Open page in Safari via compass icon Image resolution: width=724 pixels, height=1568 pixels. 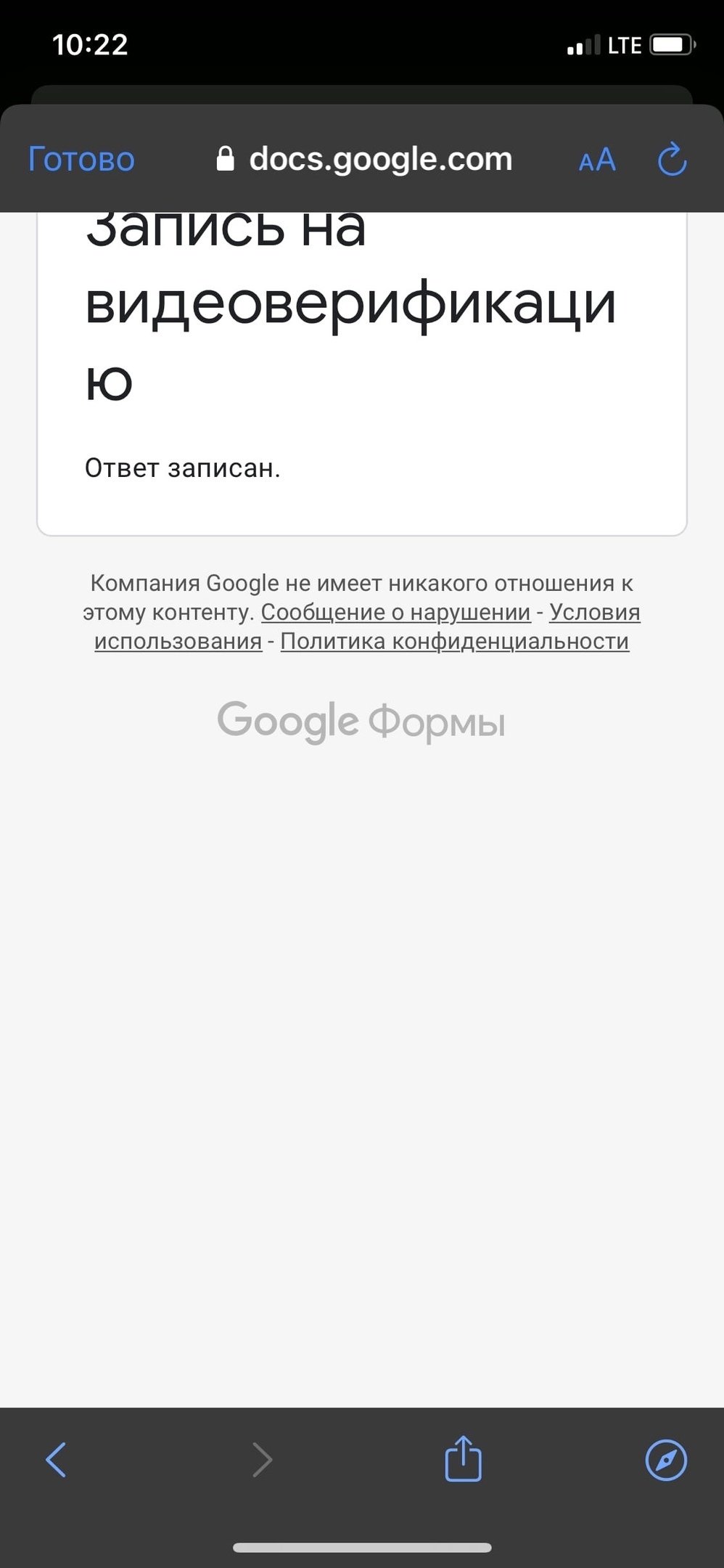[x=666, y=1459]
